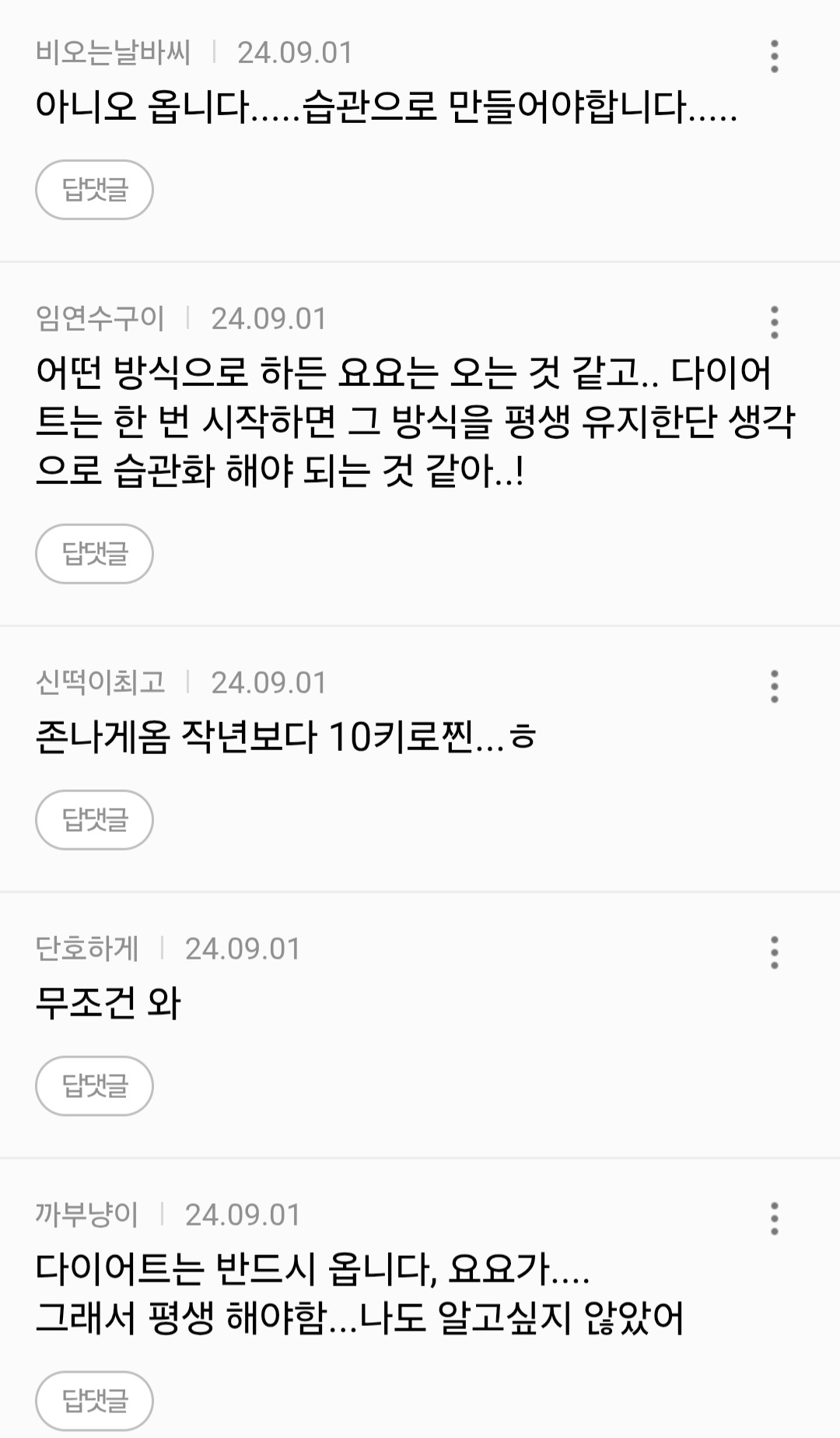This screenshot has height=1438, width=840.
Task: Show more options for 단호하게's comment
Action: coord(774,953)
